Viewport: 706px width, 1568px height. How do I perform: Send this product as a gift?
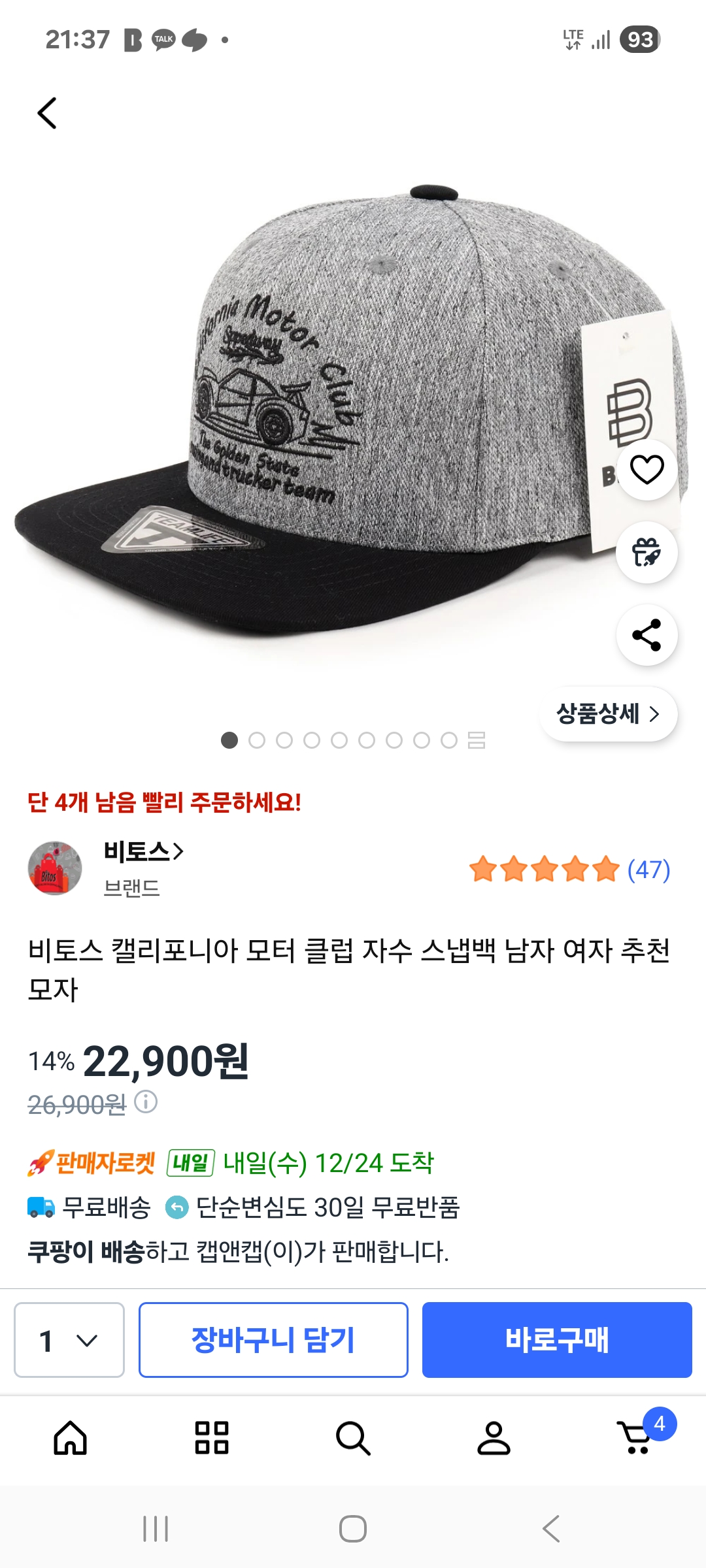pyautogui.click(x=647, y=552)
